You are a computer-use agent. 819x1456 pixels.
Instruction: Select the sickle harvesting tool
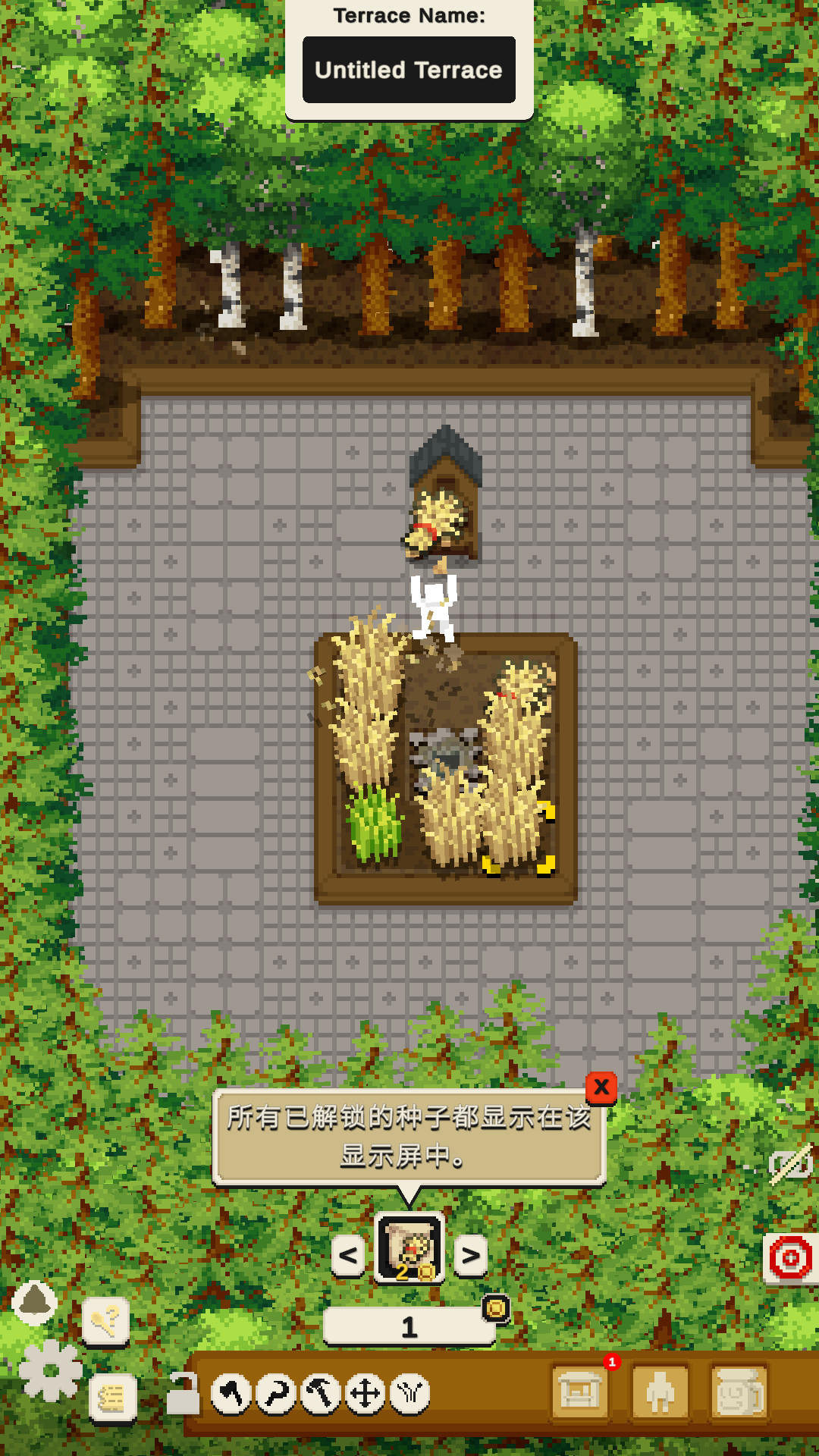[275, 1394]
